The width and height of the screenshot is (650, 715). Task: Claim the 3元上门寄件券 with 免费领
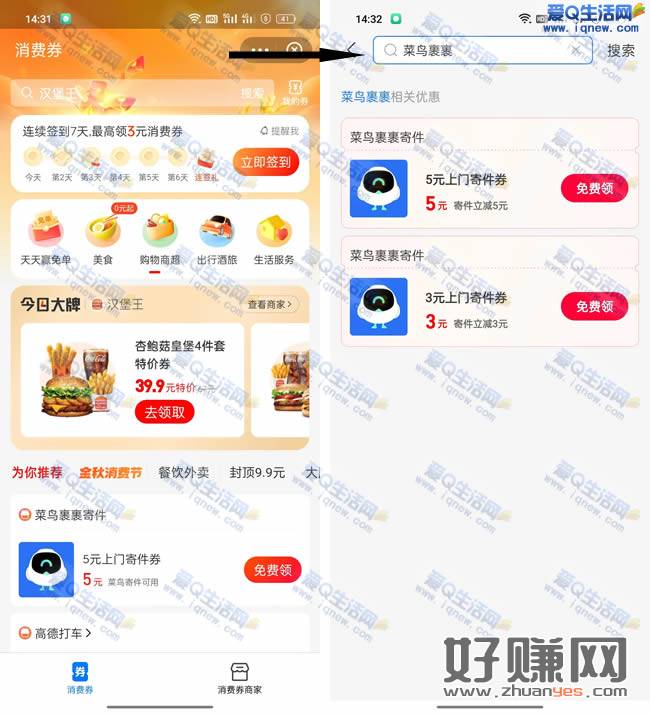(594, 306)
